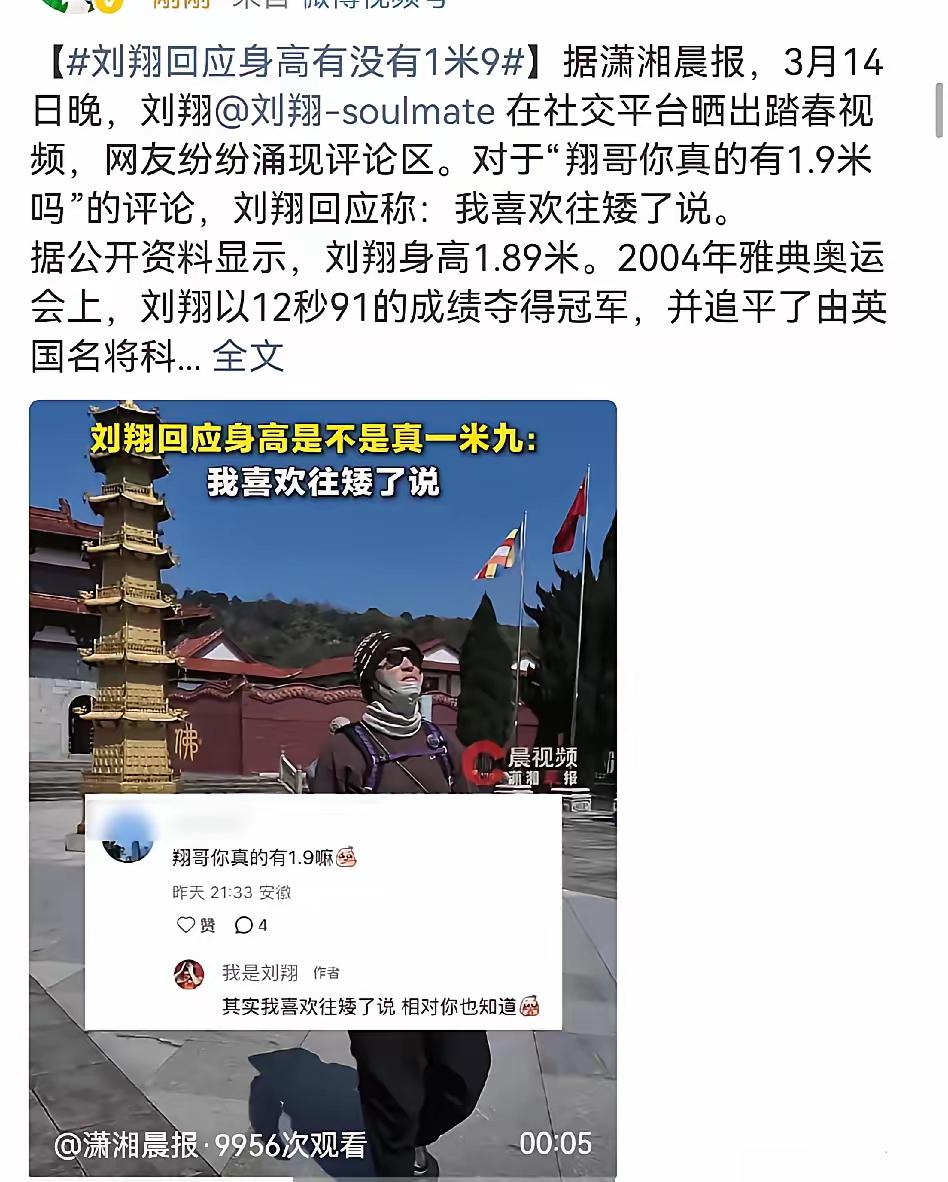This screenshot has width=948, height=1182.
Task: Click the comment bubble icon showing 4
Action: point(245,925)
